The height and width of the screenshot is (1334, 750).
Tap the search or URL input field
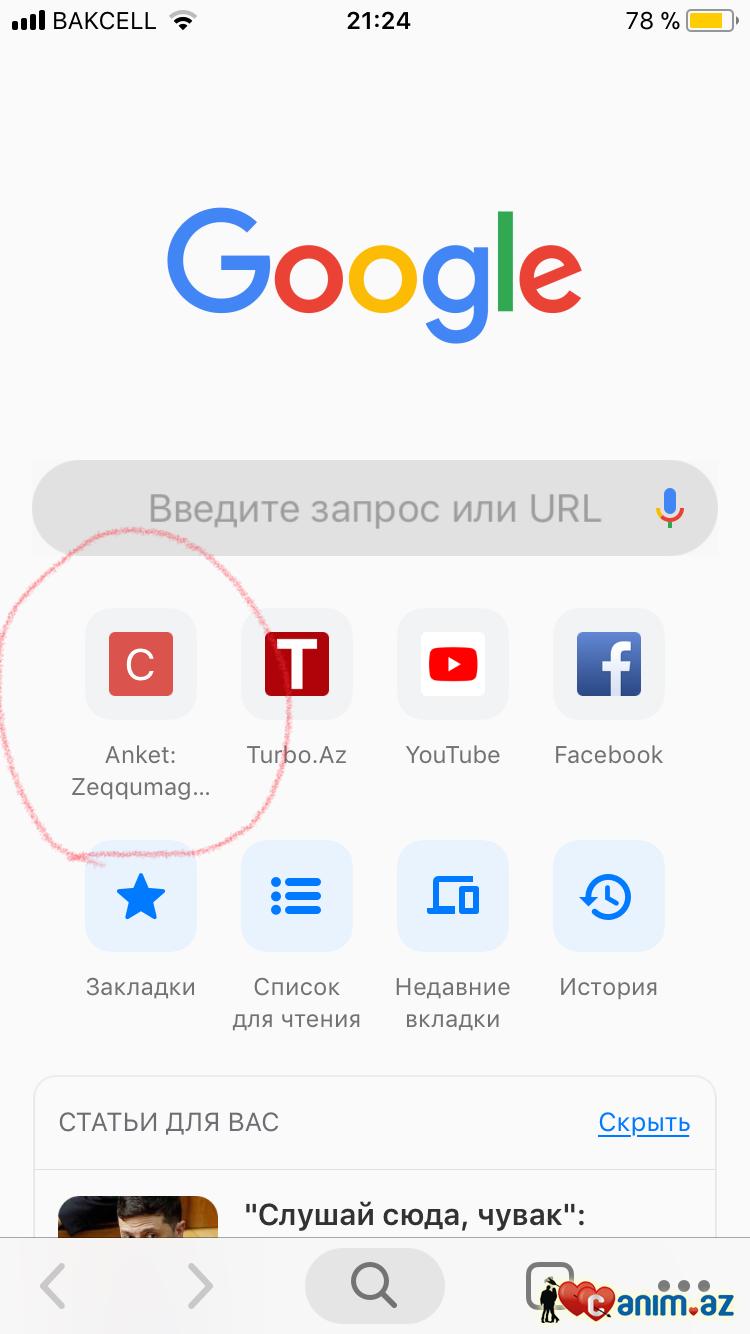[375, 508]
